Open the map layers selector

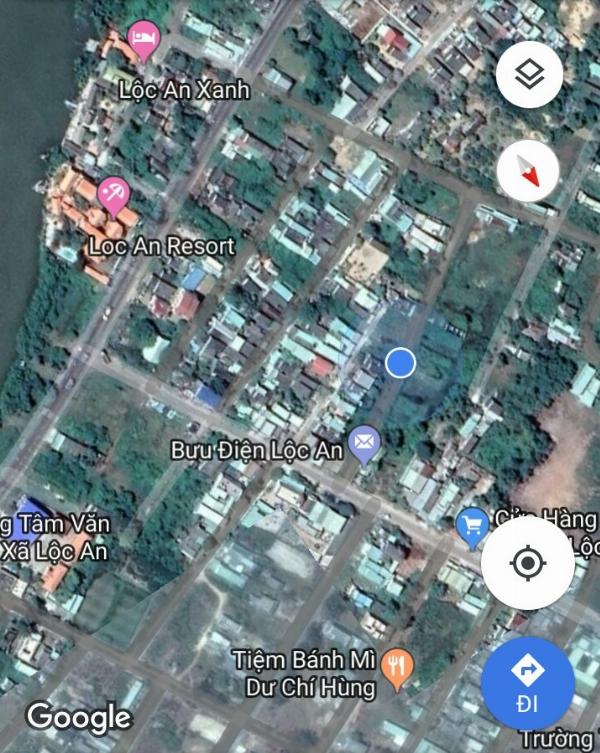click(529, 74)
